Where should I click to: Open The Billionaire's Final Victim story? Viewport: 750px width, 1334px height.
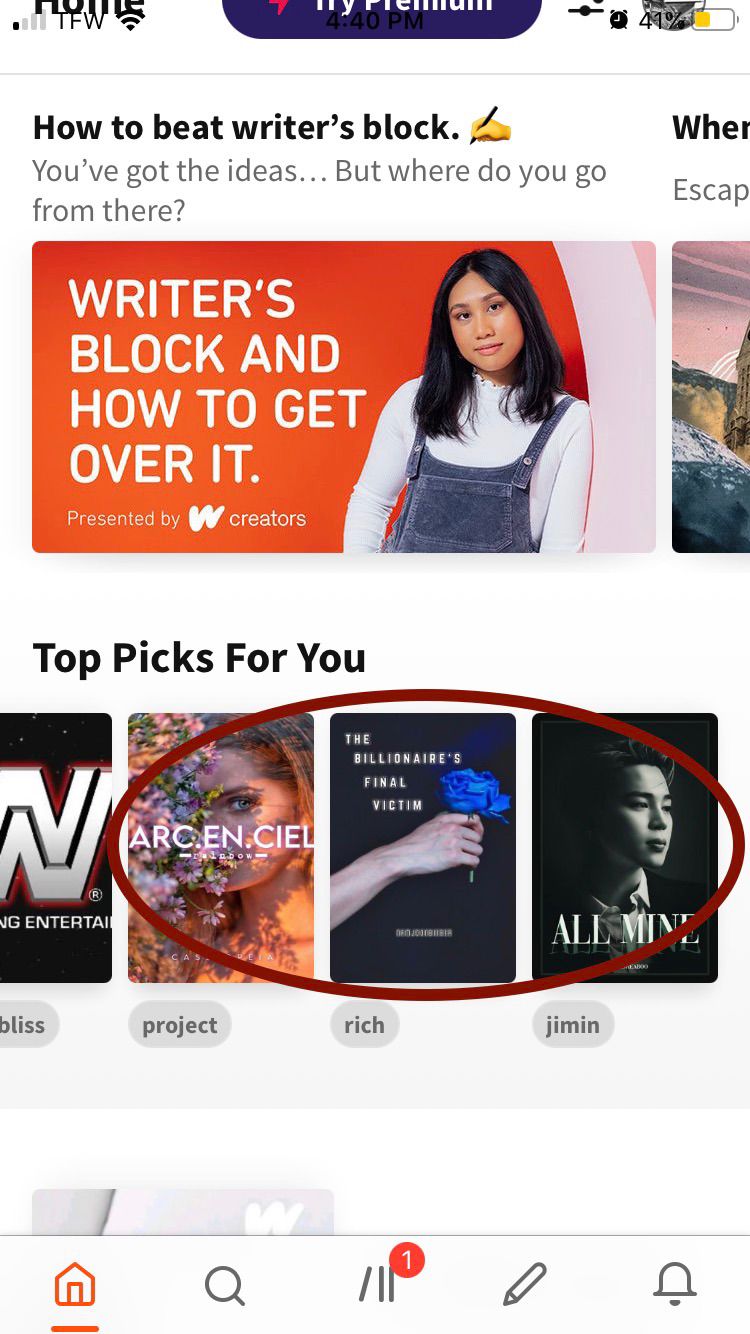[x=423, y=848]
